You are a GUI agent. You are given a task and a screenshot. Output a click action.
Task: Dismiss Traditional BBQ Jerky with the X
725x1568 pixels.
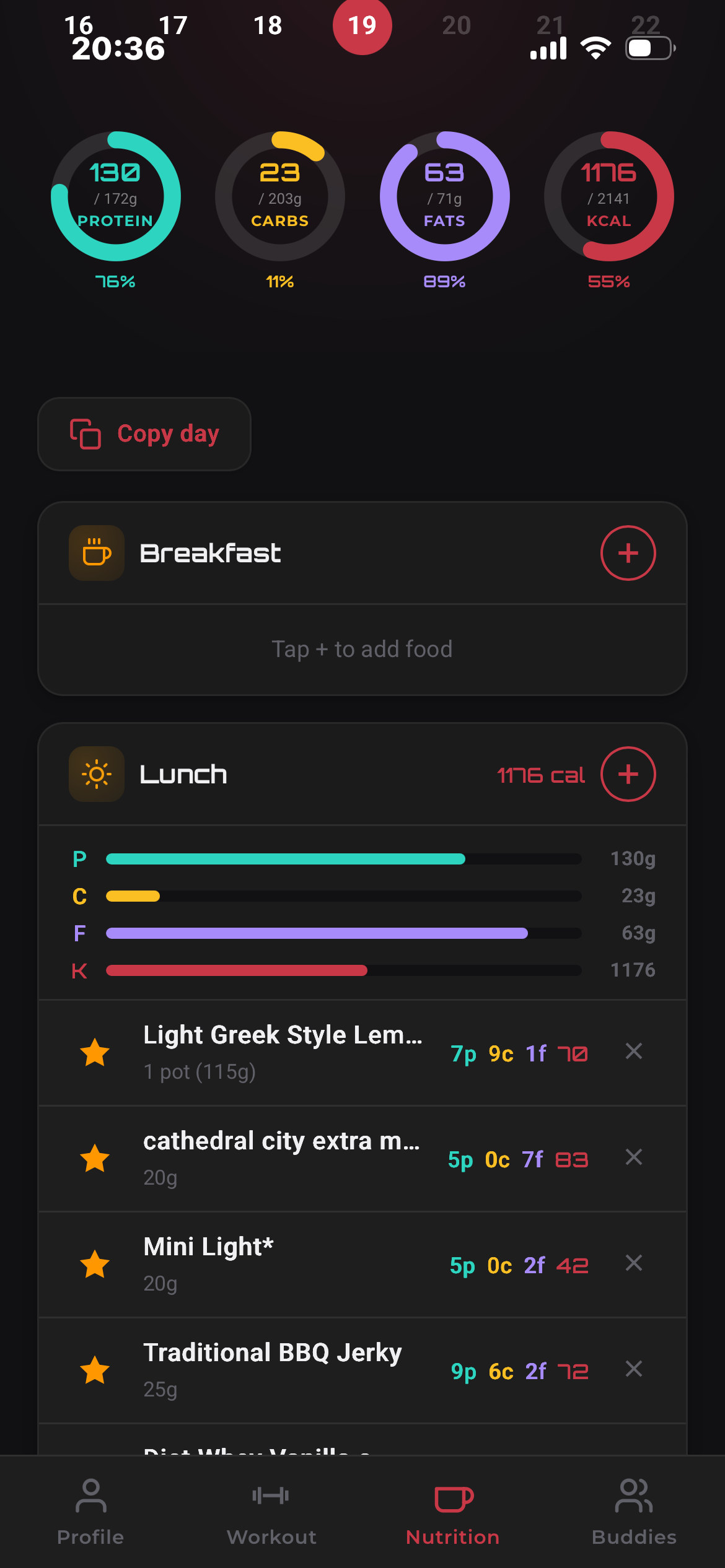click(633, 1370)
